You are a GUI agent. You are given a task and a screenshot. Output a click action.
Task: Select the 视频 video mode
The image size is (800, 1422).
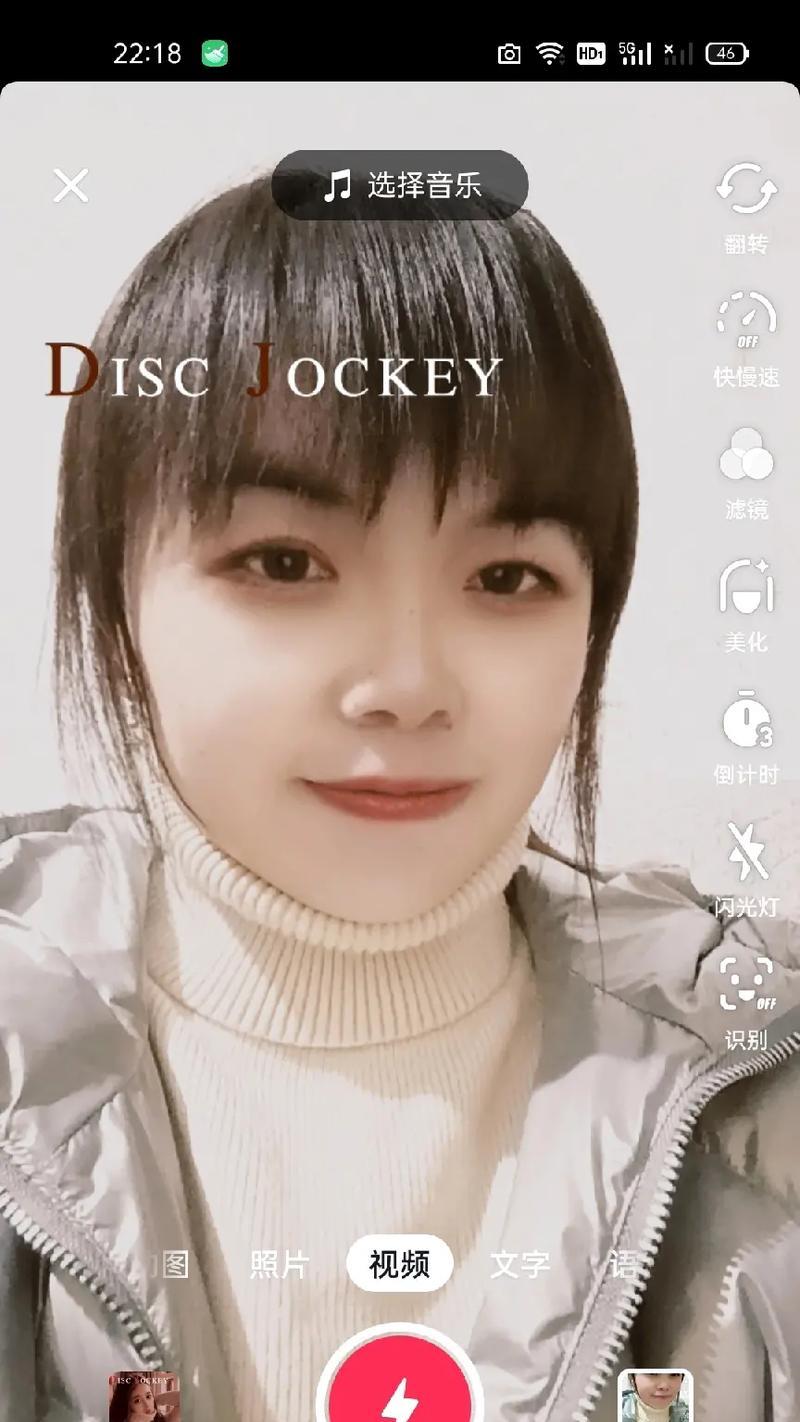pos(399,1264)
